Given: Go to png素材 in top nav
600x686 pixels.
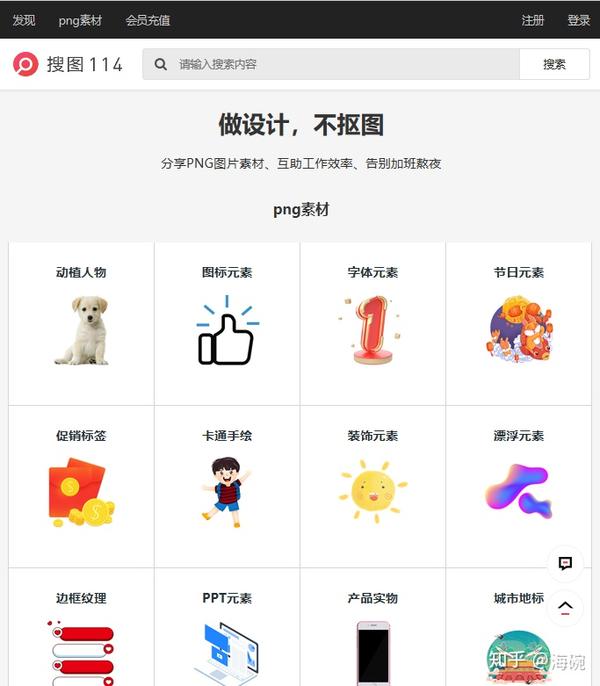Looking at the screenshot, I should (x=80, y=20).
